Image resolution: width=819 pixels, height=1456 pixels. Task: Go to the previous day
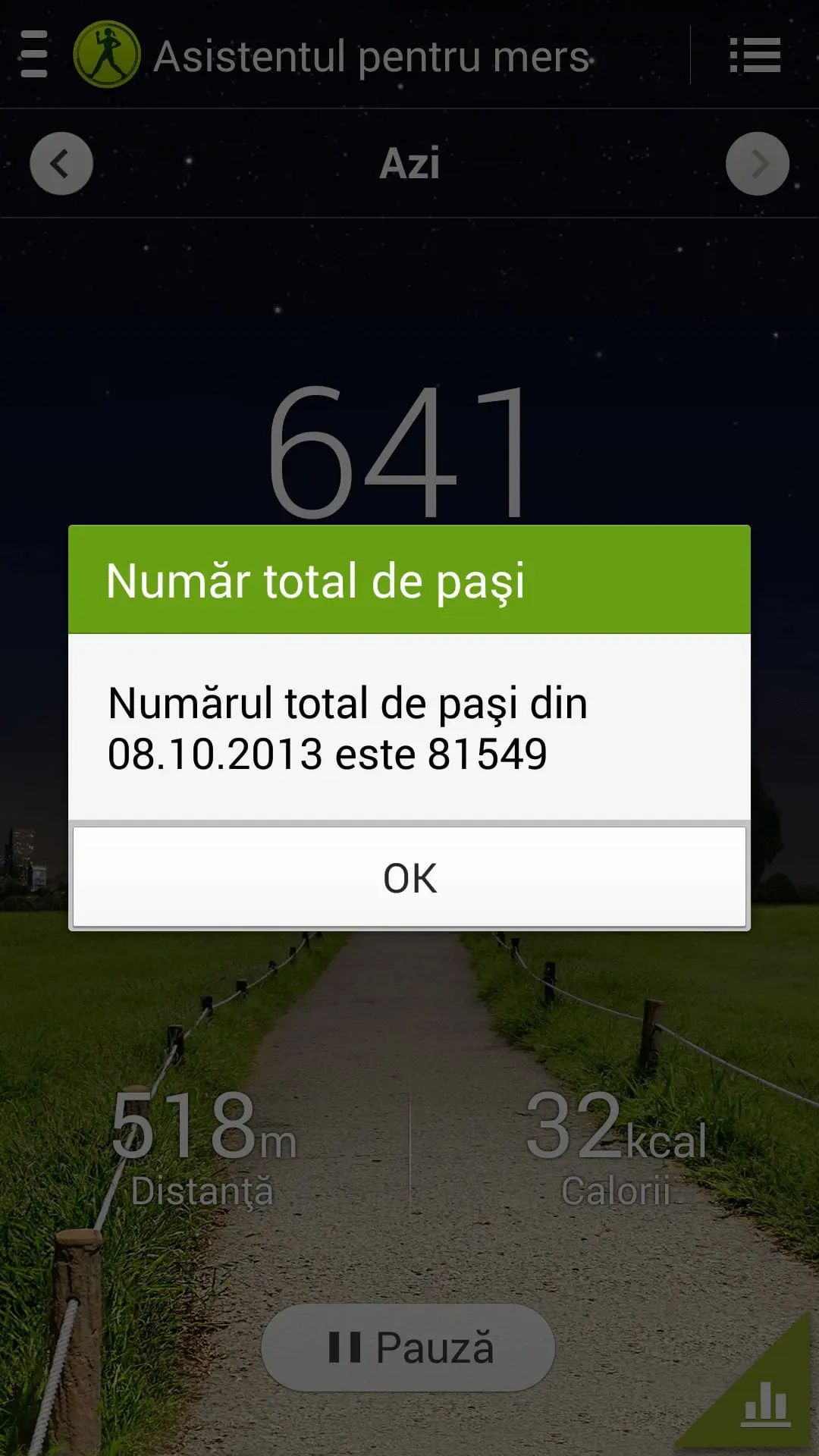pyautogui.click(x=61, y=164)
